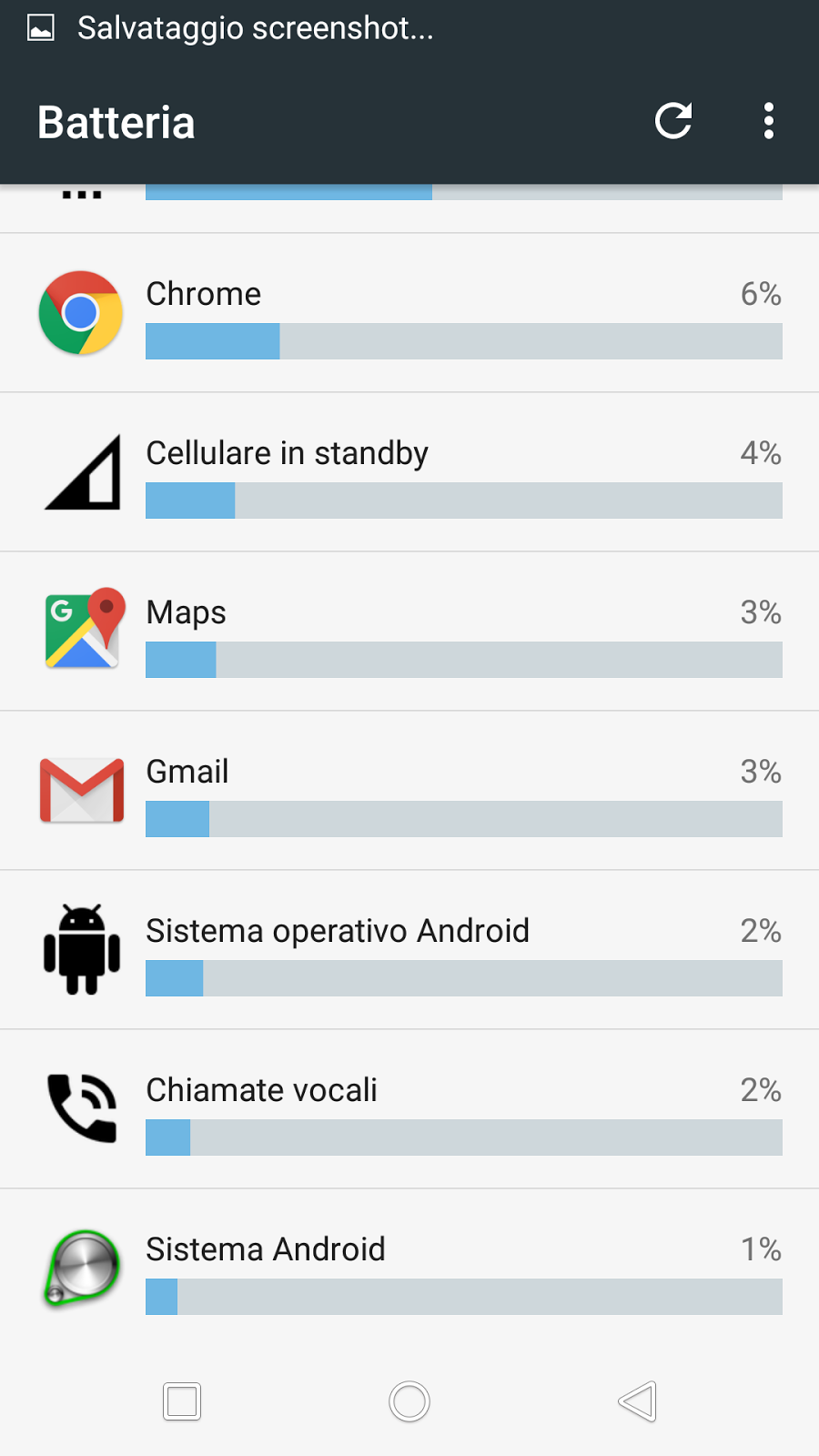Open Chrome battery usage details
Viewport: 819px width, 1456px height.
point(409,314)
